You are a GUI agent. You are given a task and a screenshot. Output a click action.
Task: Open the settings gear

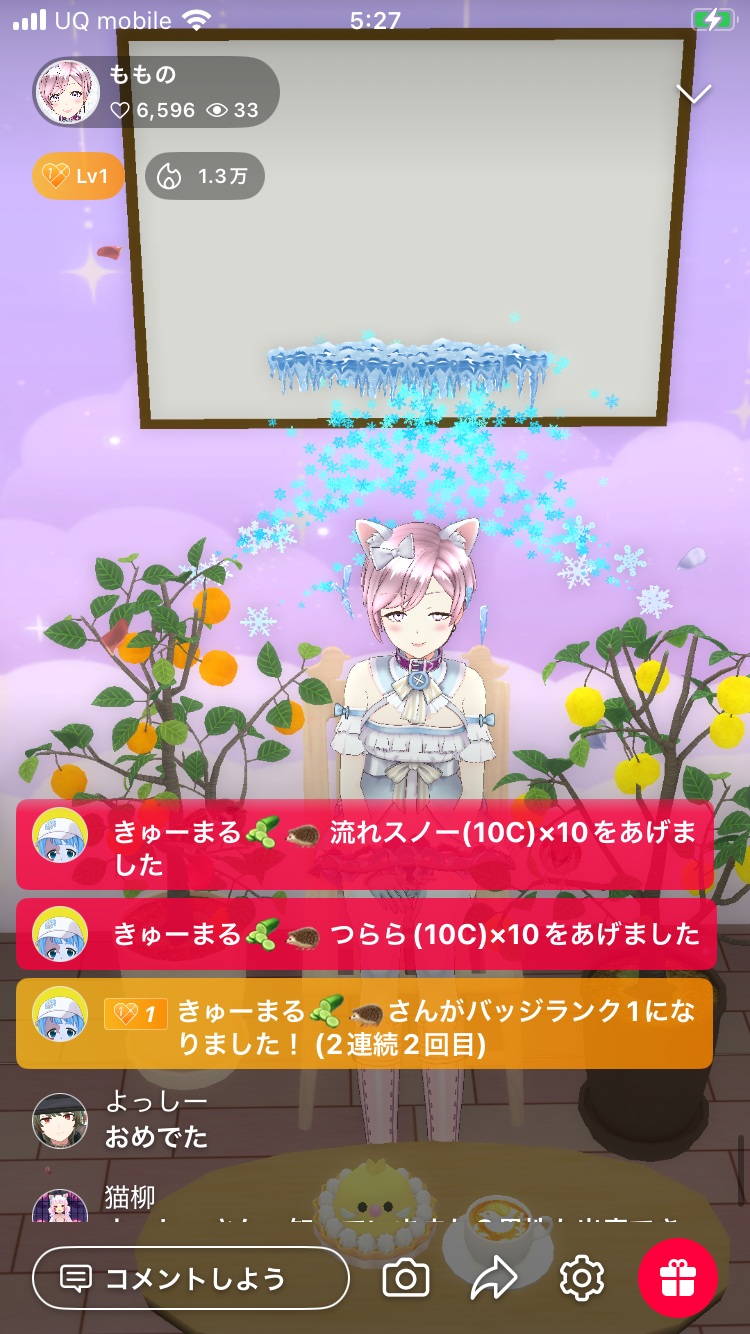click(582, 1278)
